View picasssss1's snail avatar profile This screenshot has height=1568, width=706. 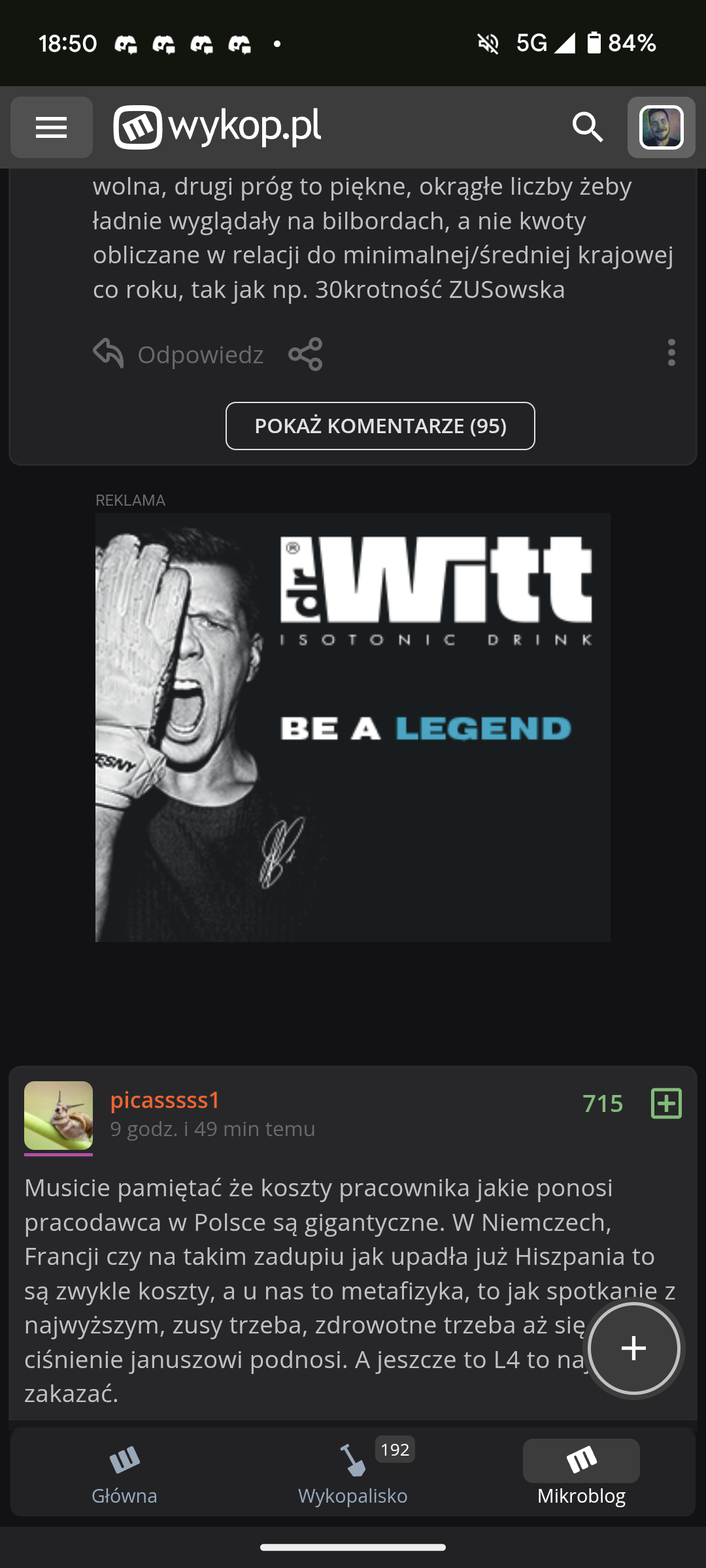pyautogui.click(x=58, y=1115)
